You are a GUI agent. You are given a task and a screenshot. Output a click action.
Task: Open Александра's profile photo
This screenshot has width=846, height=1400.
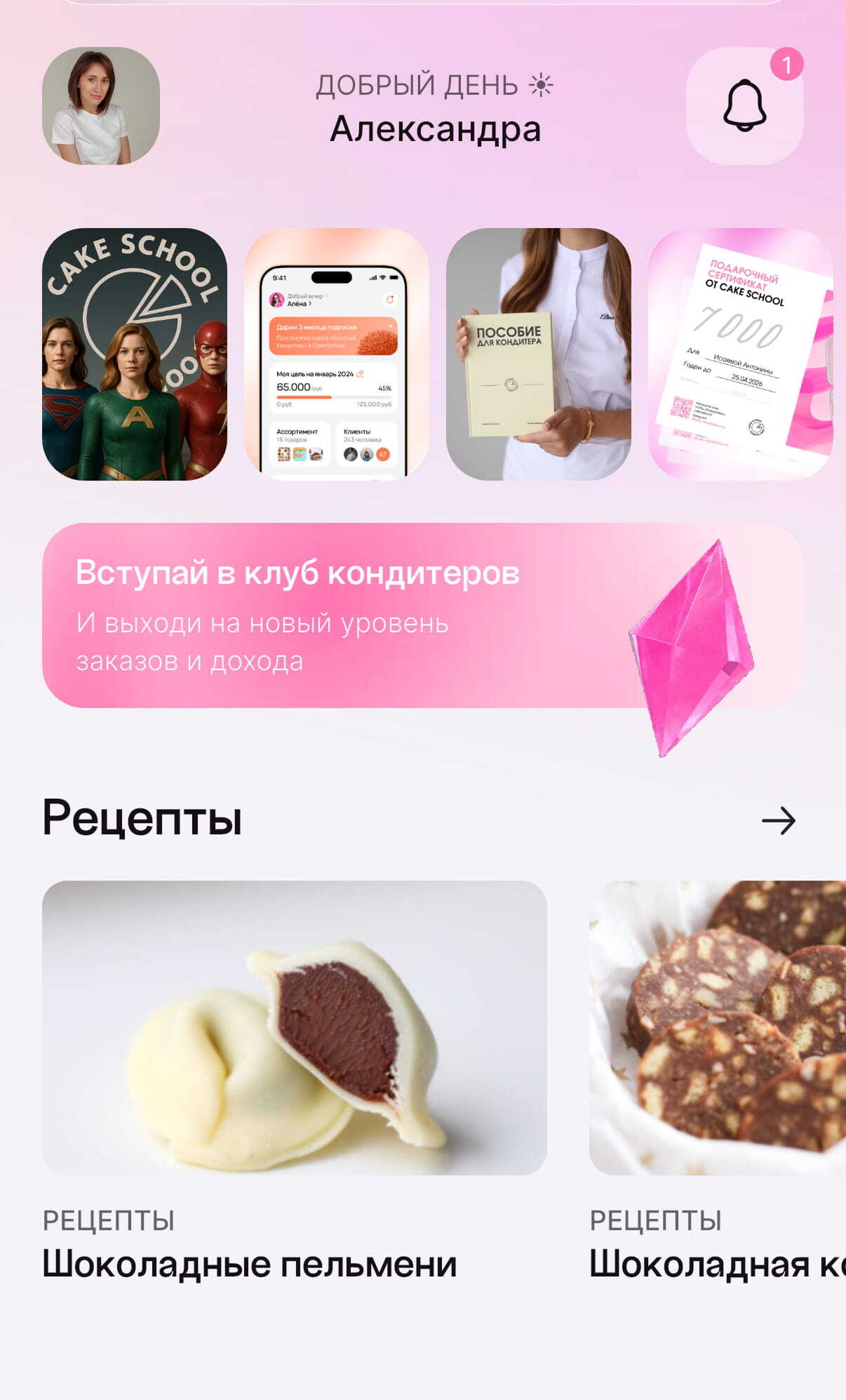tap(101, 106)
